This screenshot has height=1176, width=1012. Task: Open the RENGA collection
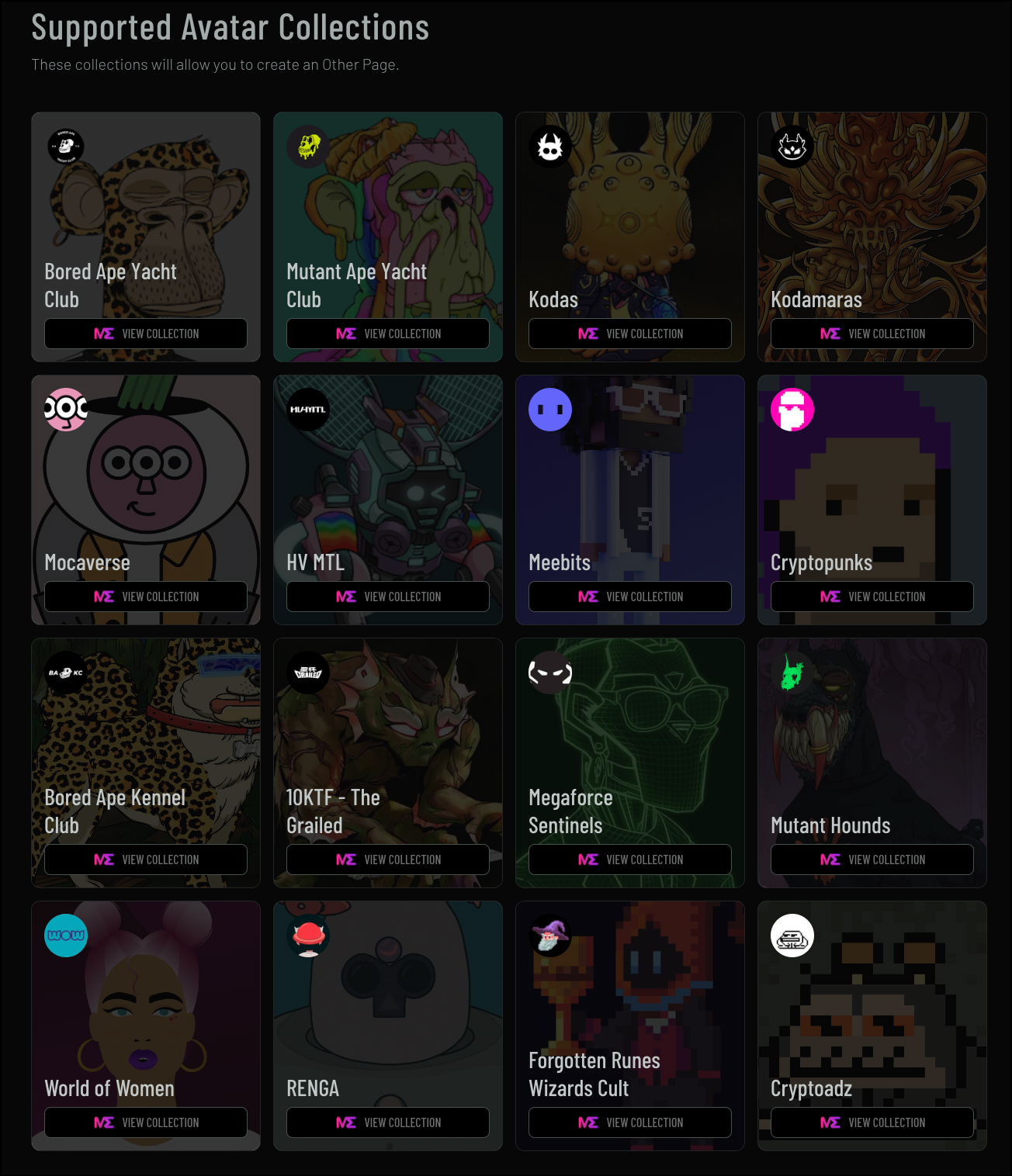(x=388, y=1122)
